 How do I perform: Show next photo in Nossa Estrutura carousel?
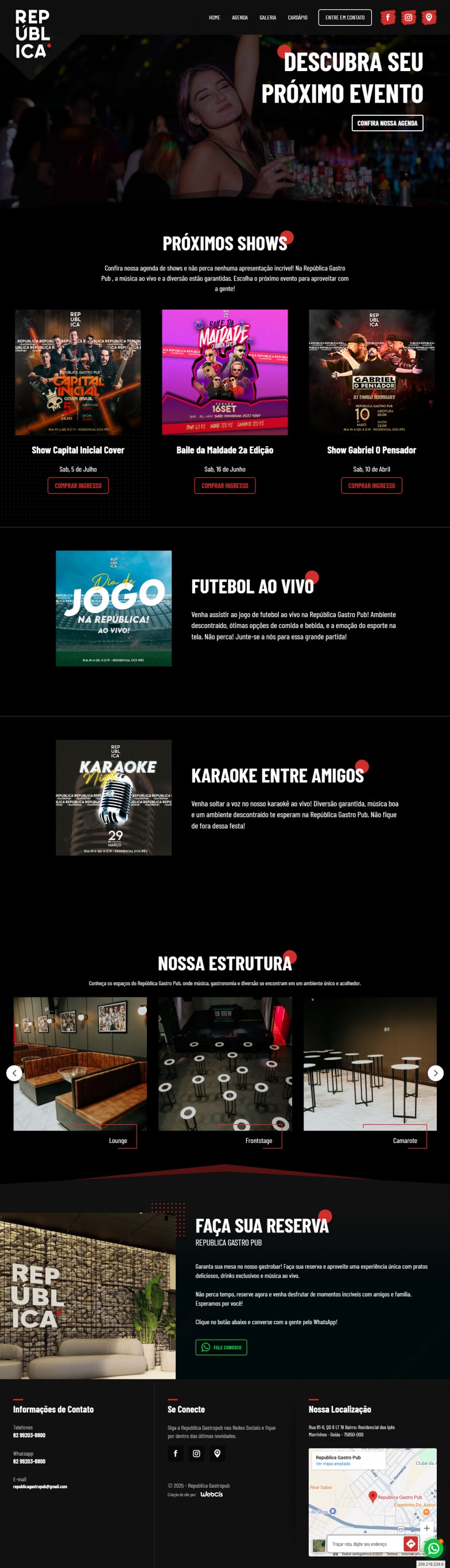[x=436, y=1073]
